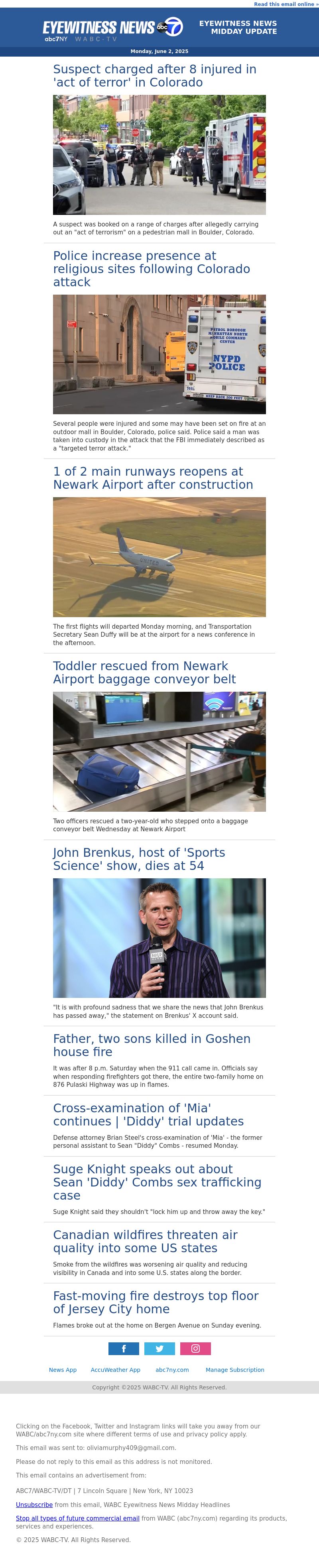This screenshot has height=1568, width=319.
Task: View the United plane on runway photo
Action: (x=159, y=557)
